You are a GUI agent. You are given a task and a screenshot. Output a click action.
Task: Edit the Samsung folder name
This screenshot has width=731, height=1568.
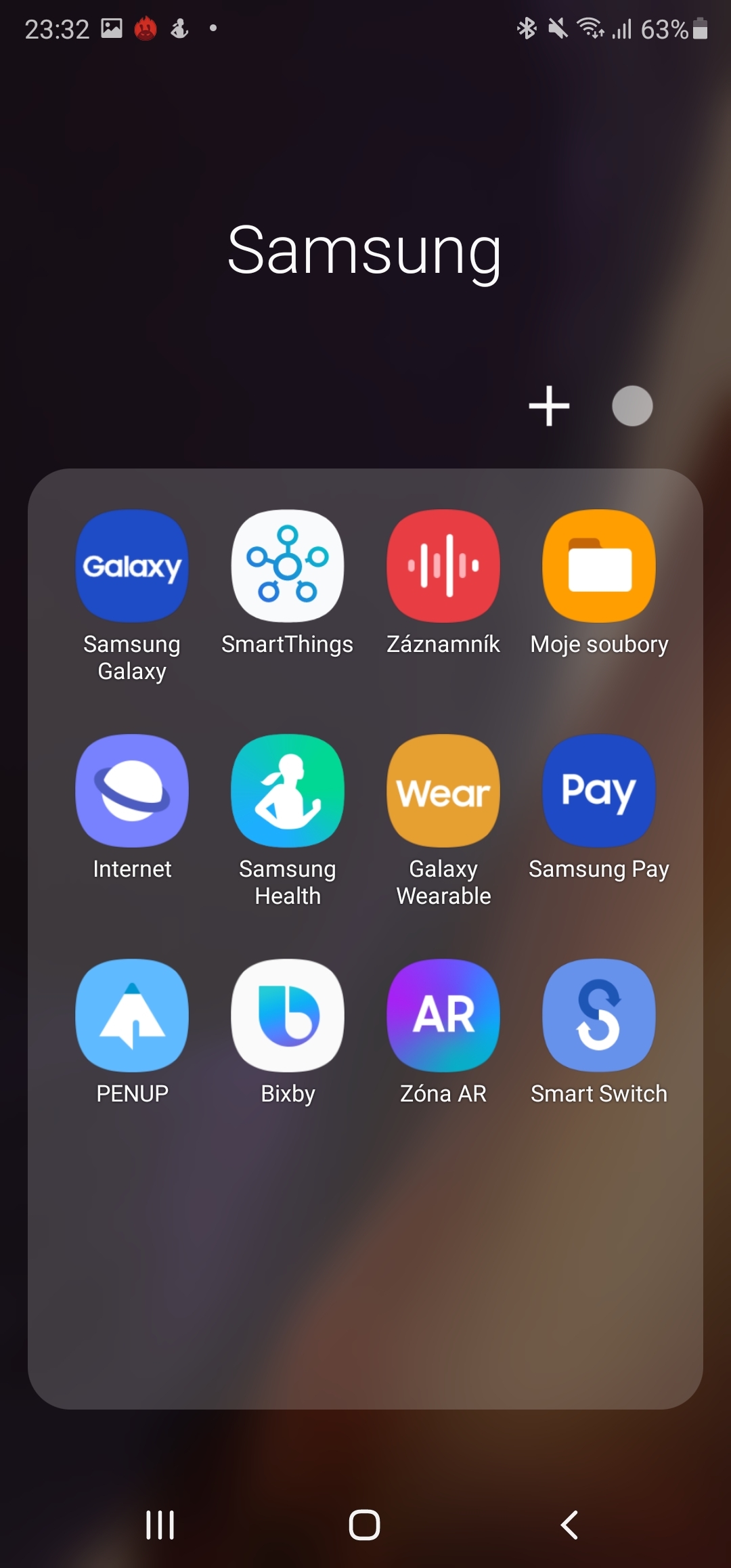364,251
